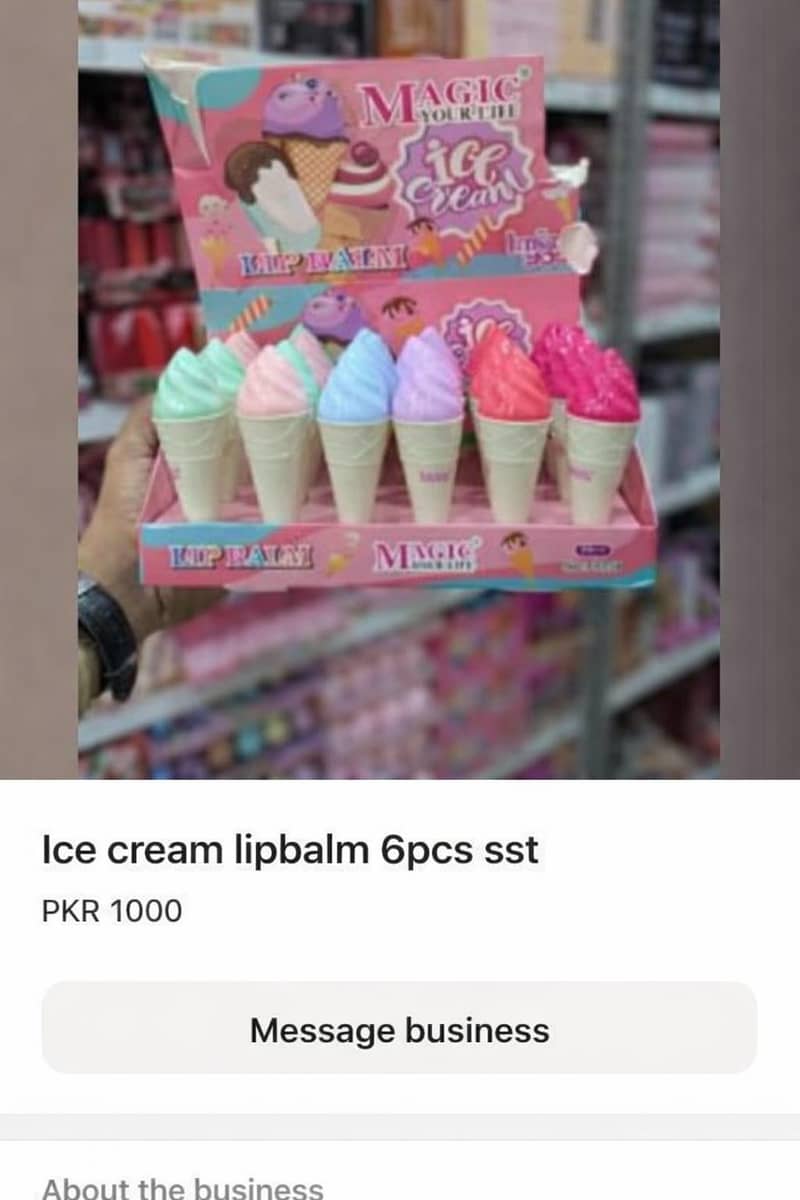800x1200 pixels.
Task: Tap the Message business button
Action: click(399, 1029)
